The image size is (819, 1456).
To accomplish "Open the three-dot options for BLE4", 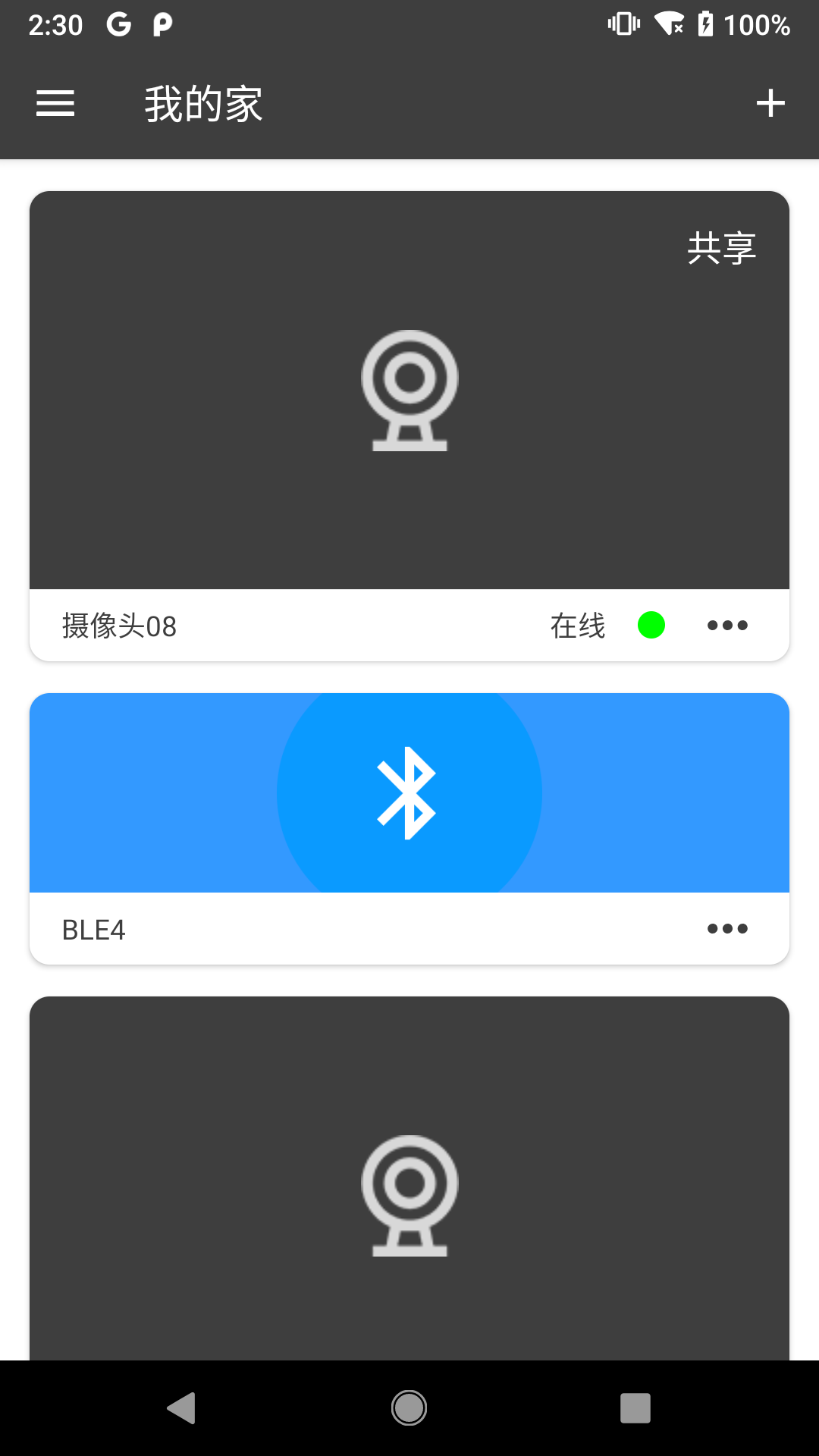I will (726, 928).
